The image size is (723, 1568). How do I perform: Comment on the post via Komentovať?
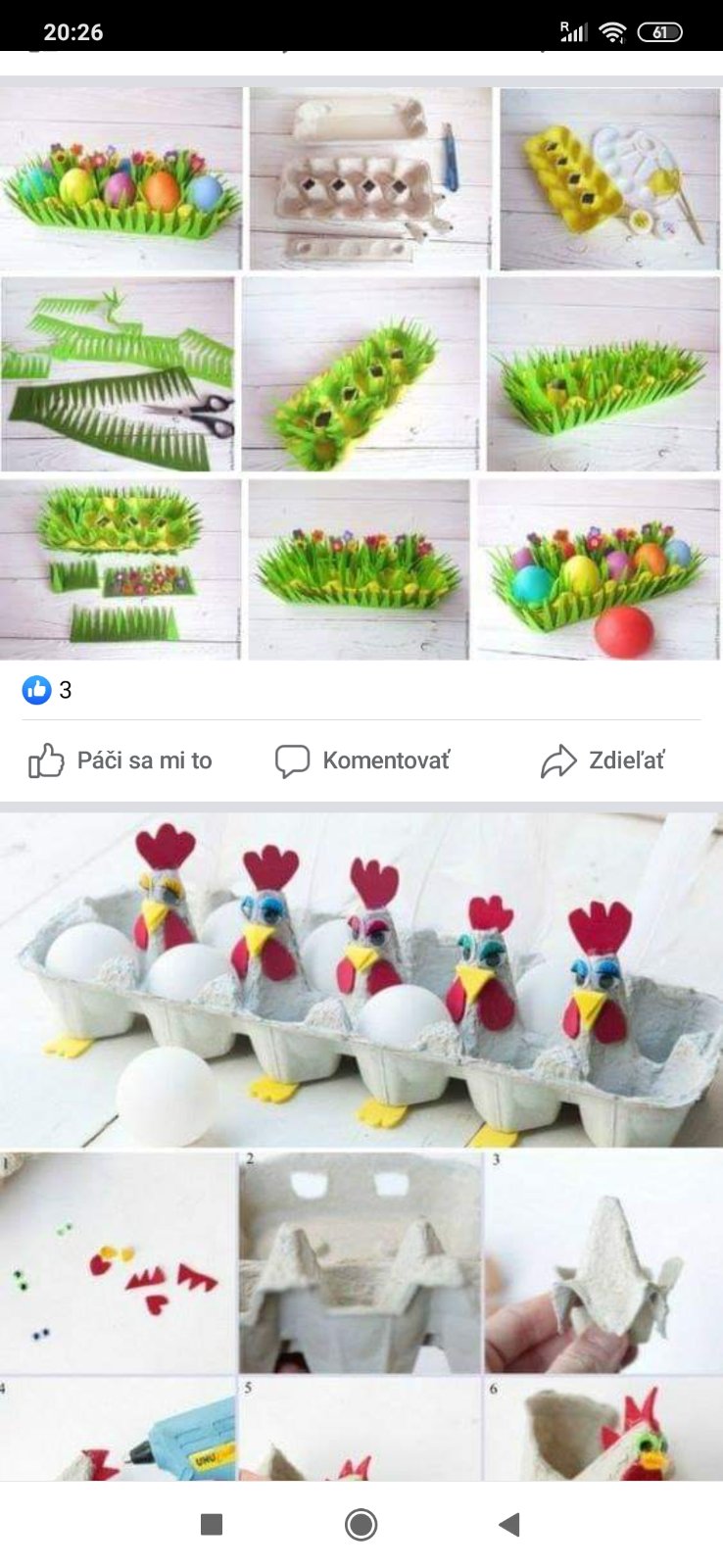coord(362,760)
